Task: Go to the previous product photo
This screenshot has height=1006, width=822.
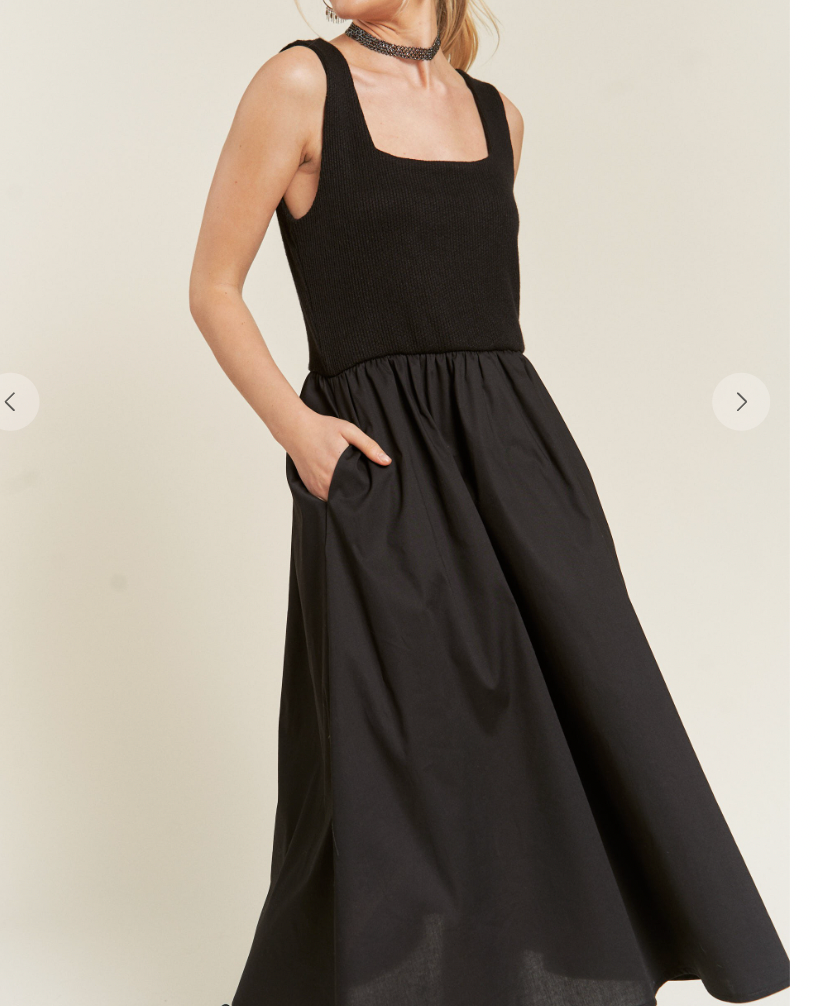Action: (x=12, y=402)
